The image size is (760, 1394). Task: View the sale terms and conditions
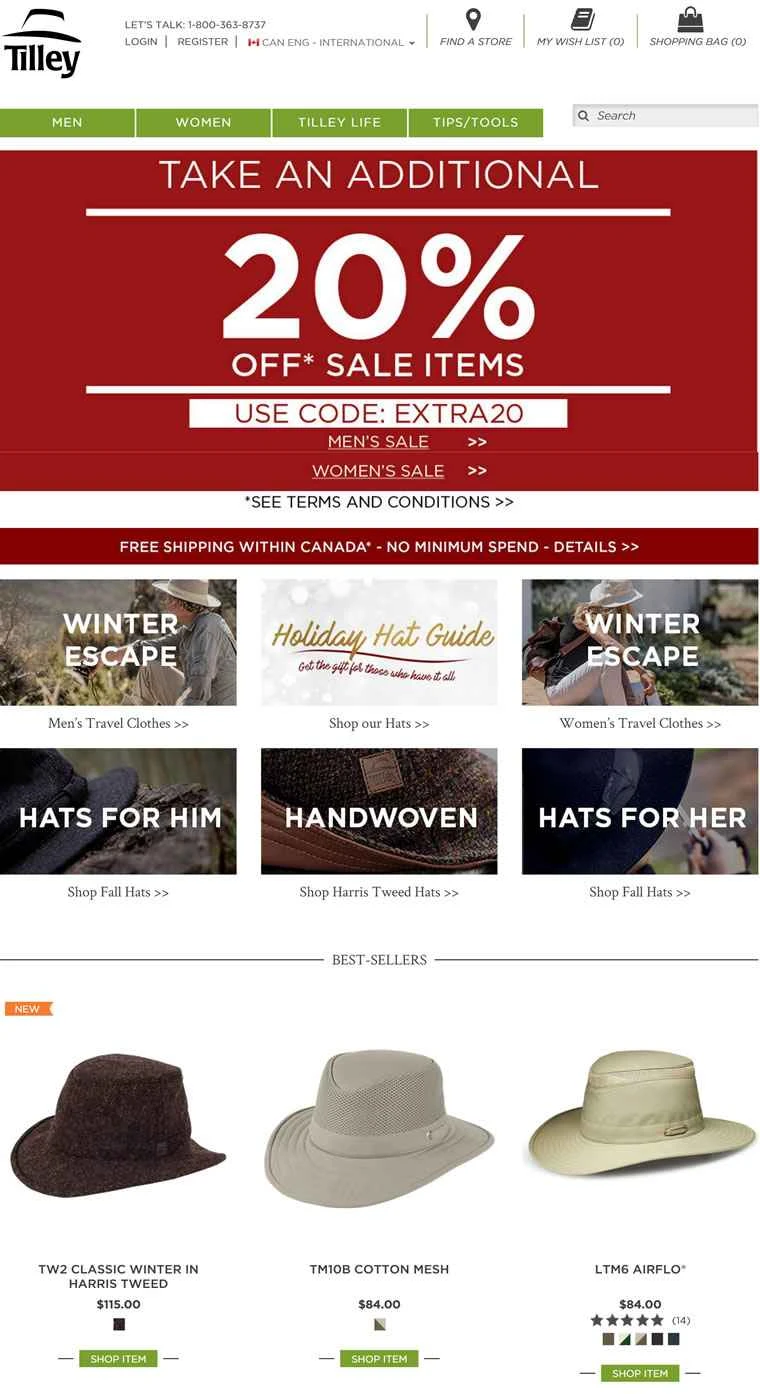[x=379, y=502]
